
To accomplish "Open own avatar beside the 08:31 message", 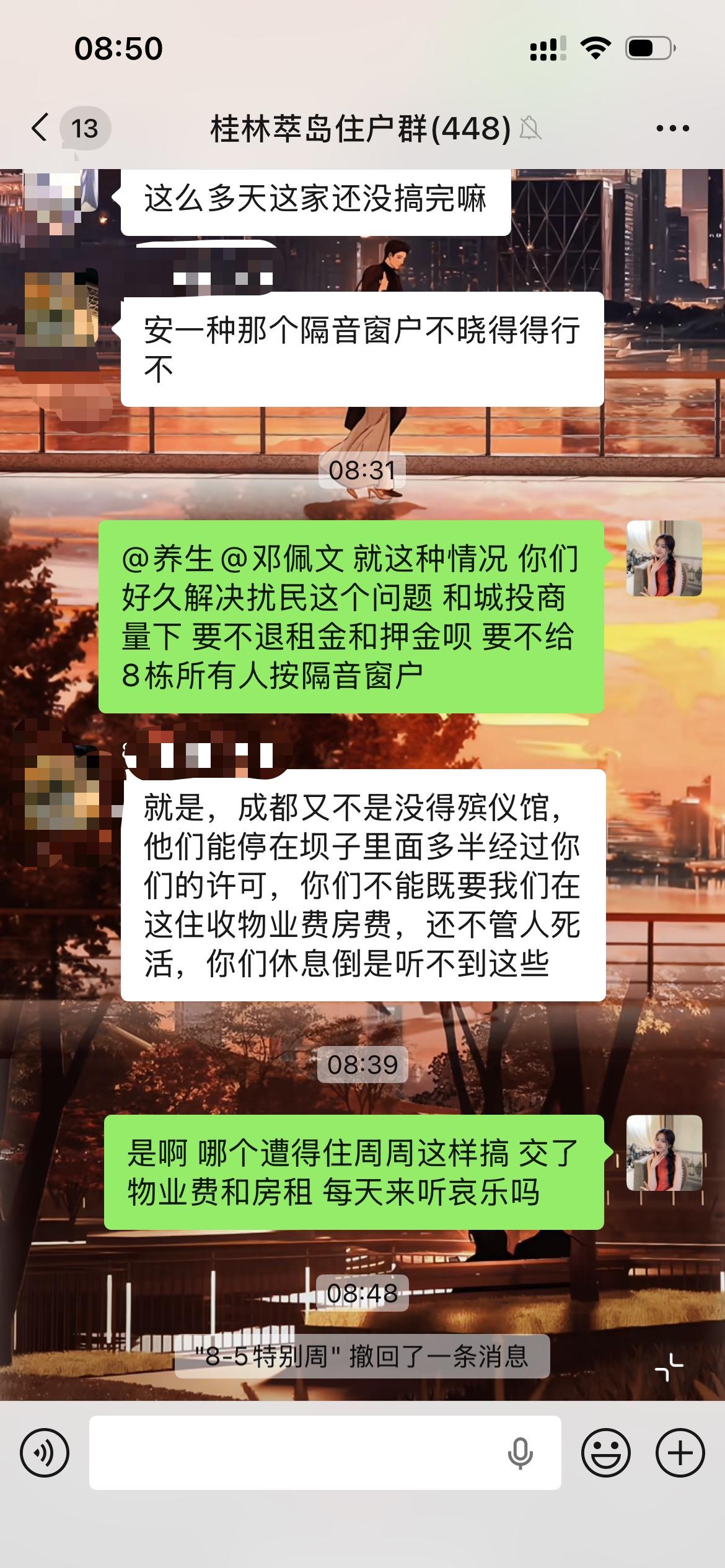I will pyautogui.click(x=664, y=559).
